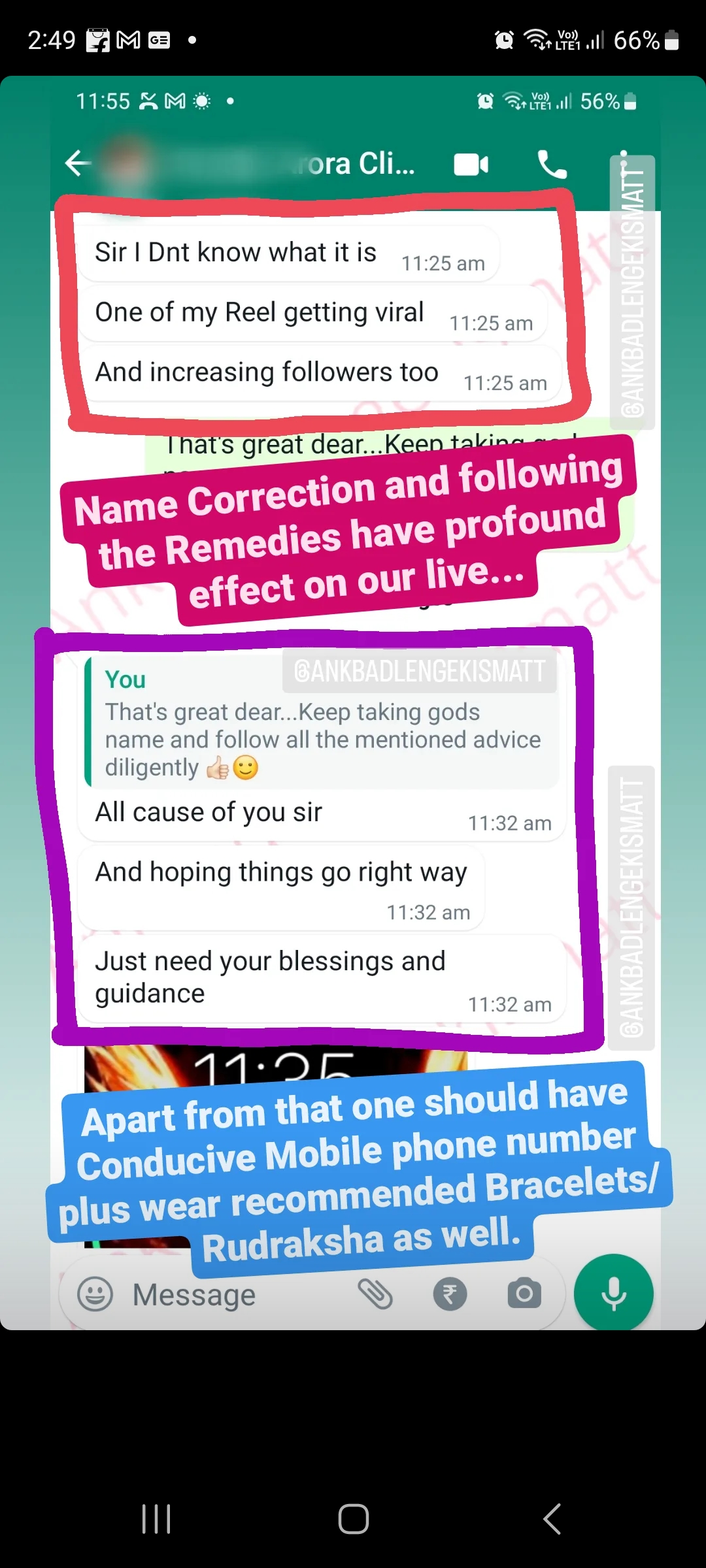This screenshot has width=706, height=1568.
Task: Open the recent apps view
Action: pos(156,1518)
